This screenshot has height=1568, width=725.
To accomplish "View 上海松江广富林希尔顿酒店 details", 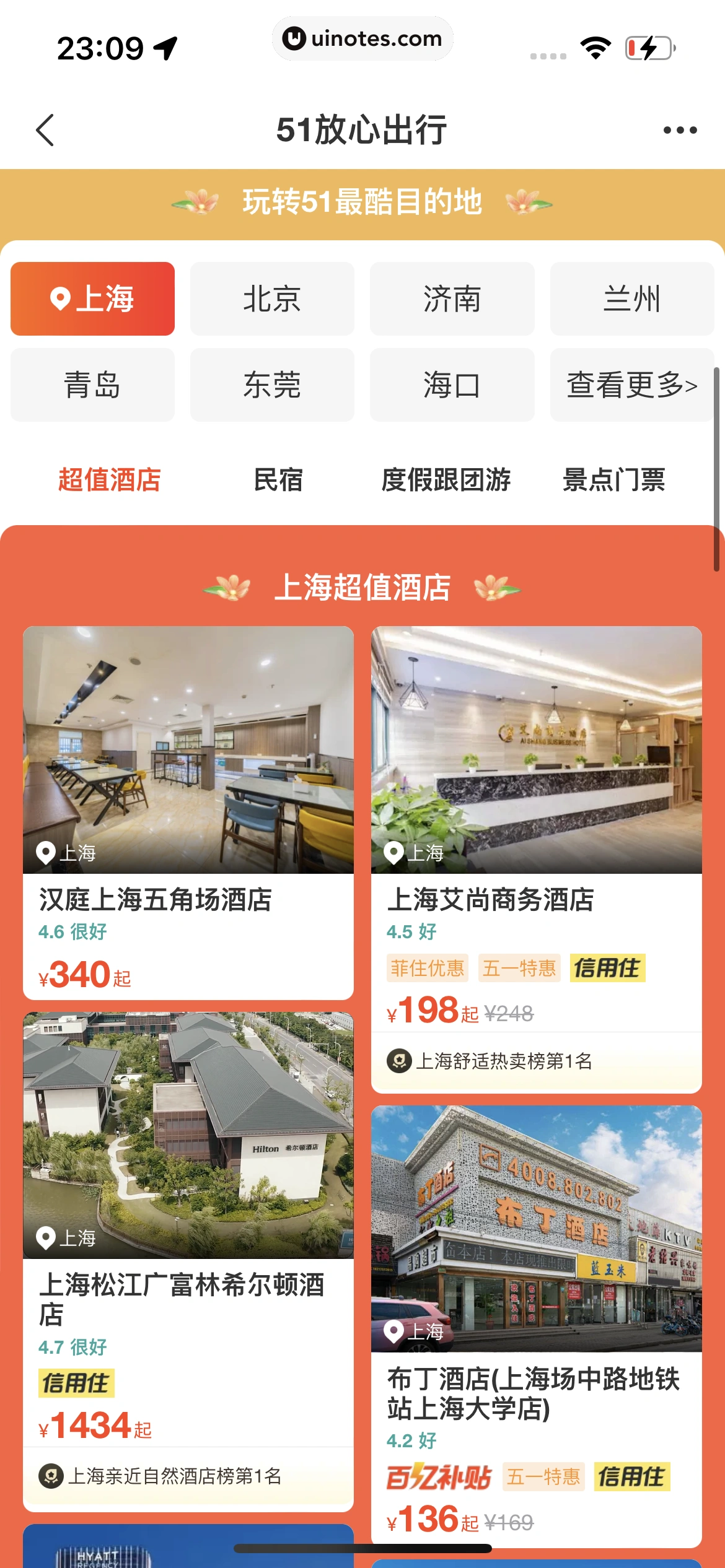I will click(188, 1257).
